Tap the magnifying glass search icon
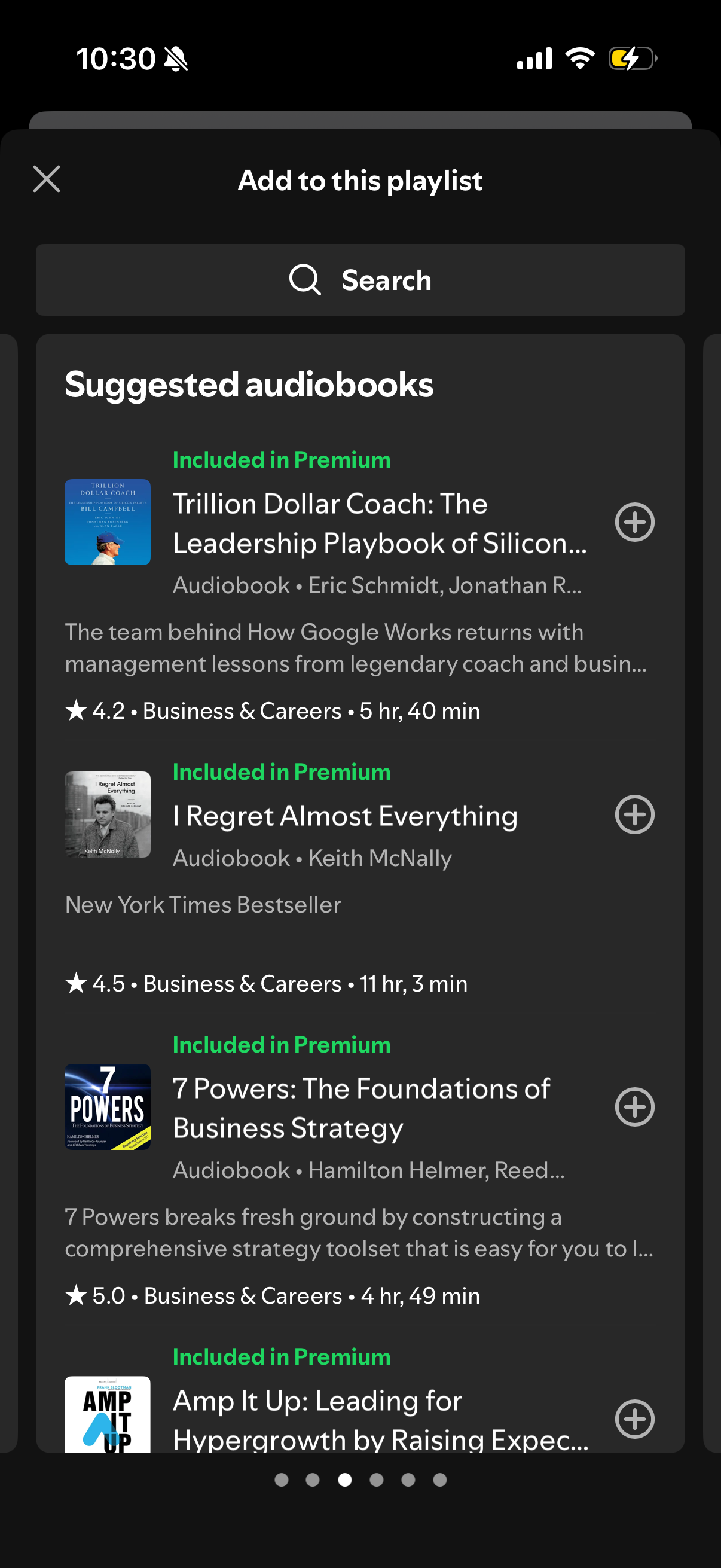The width and height of the screenshot is (721, 1568). pos(304,280)
